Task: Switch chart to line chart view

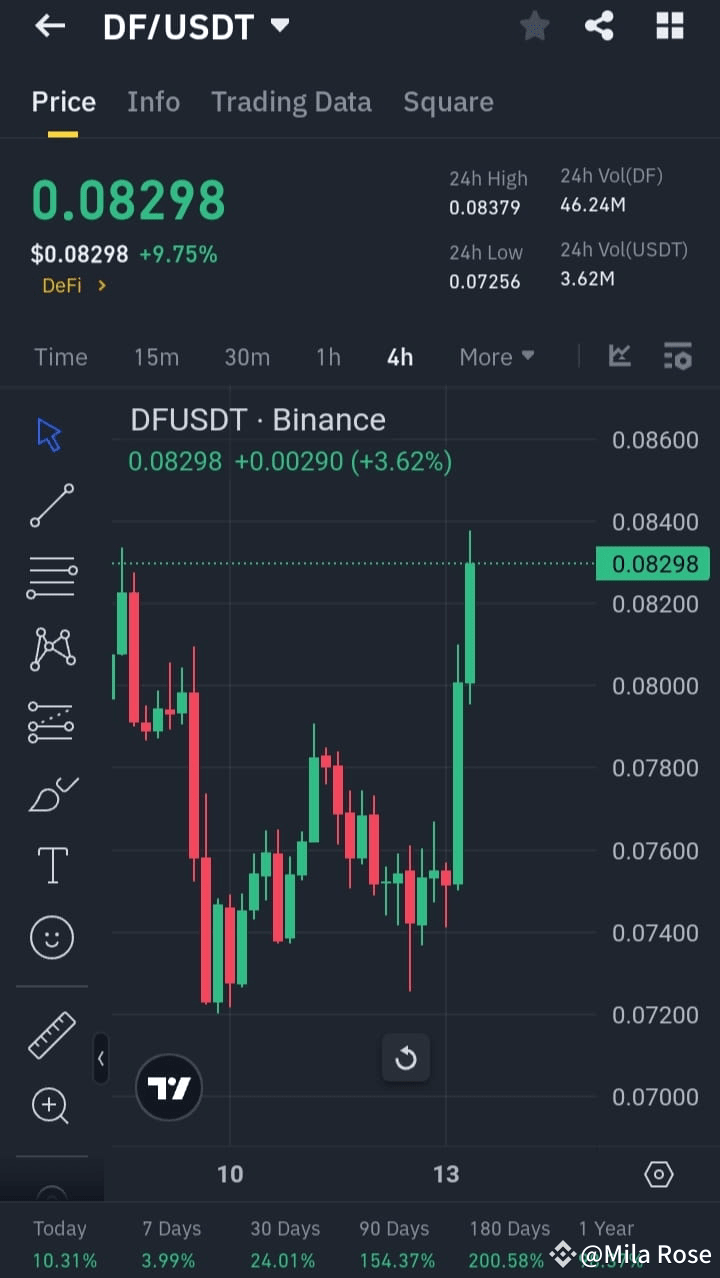Action: click(619, 356)
